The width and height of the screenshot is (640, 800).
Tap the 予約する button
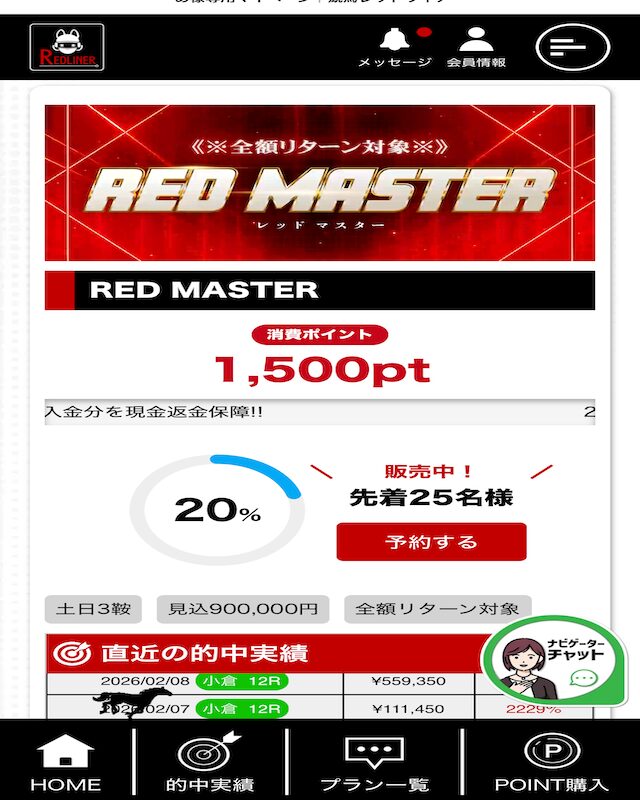tap(431, 542)
